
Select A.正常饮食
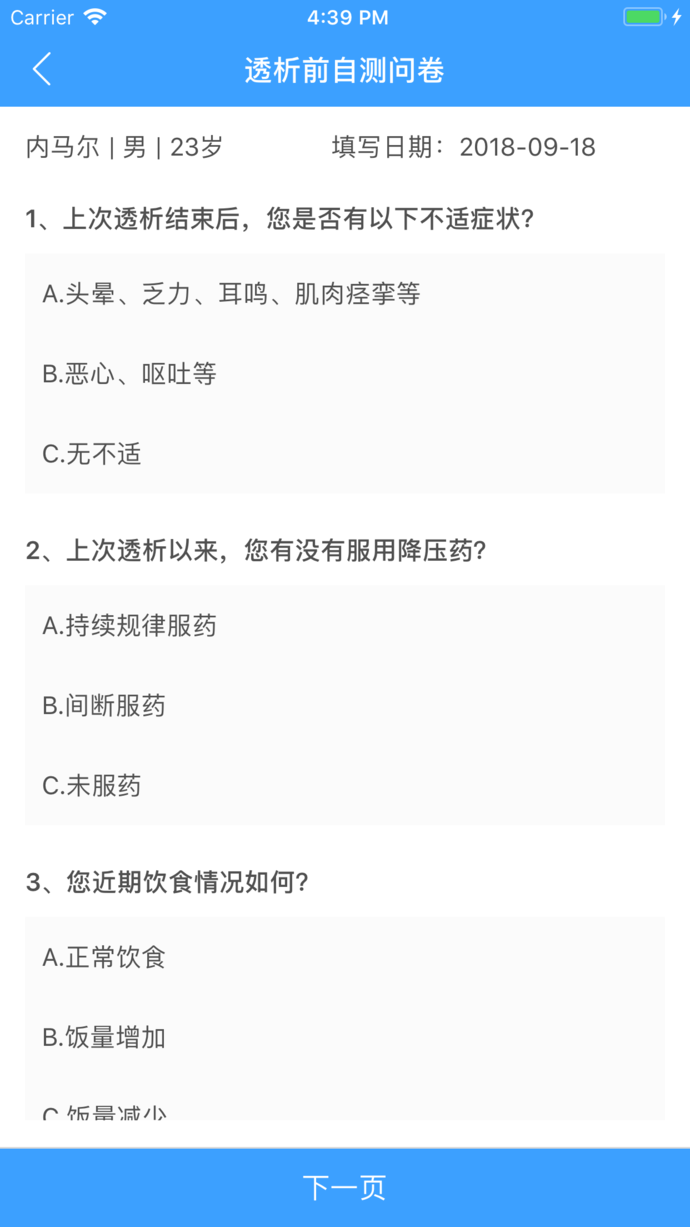(104, 958)
